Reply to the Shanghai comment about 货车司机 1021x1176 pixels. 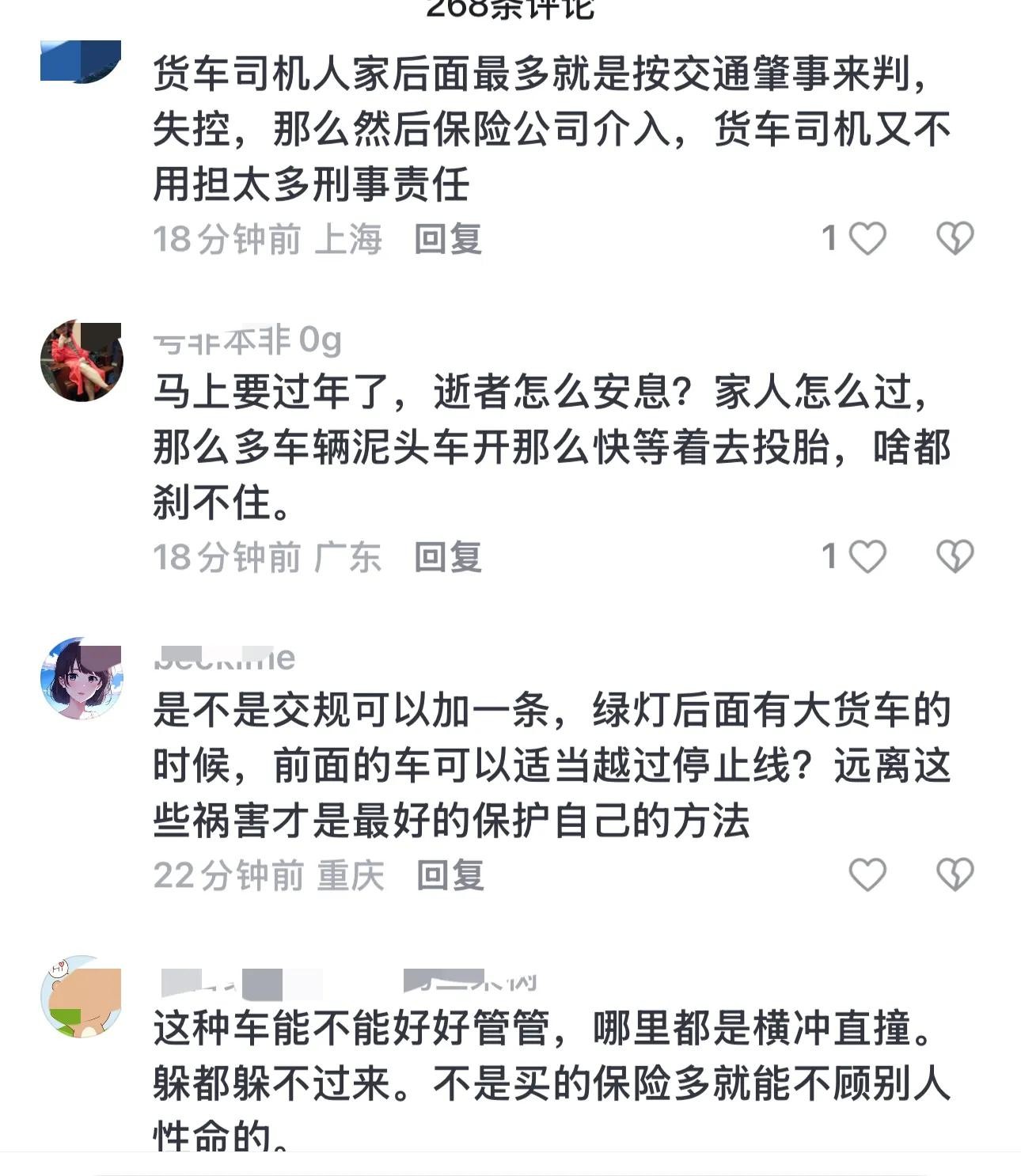click(x=448, y=239)
